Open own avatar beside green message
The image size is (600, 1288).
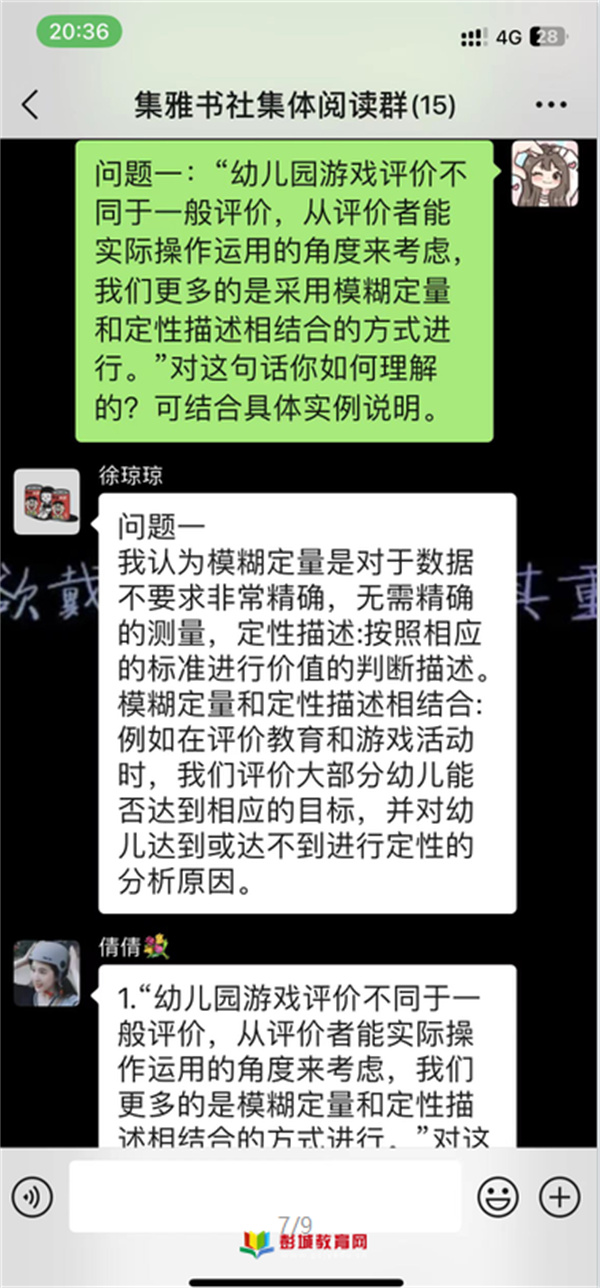544,173
